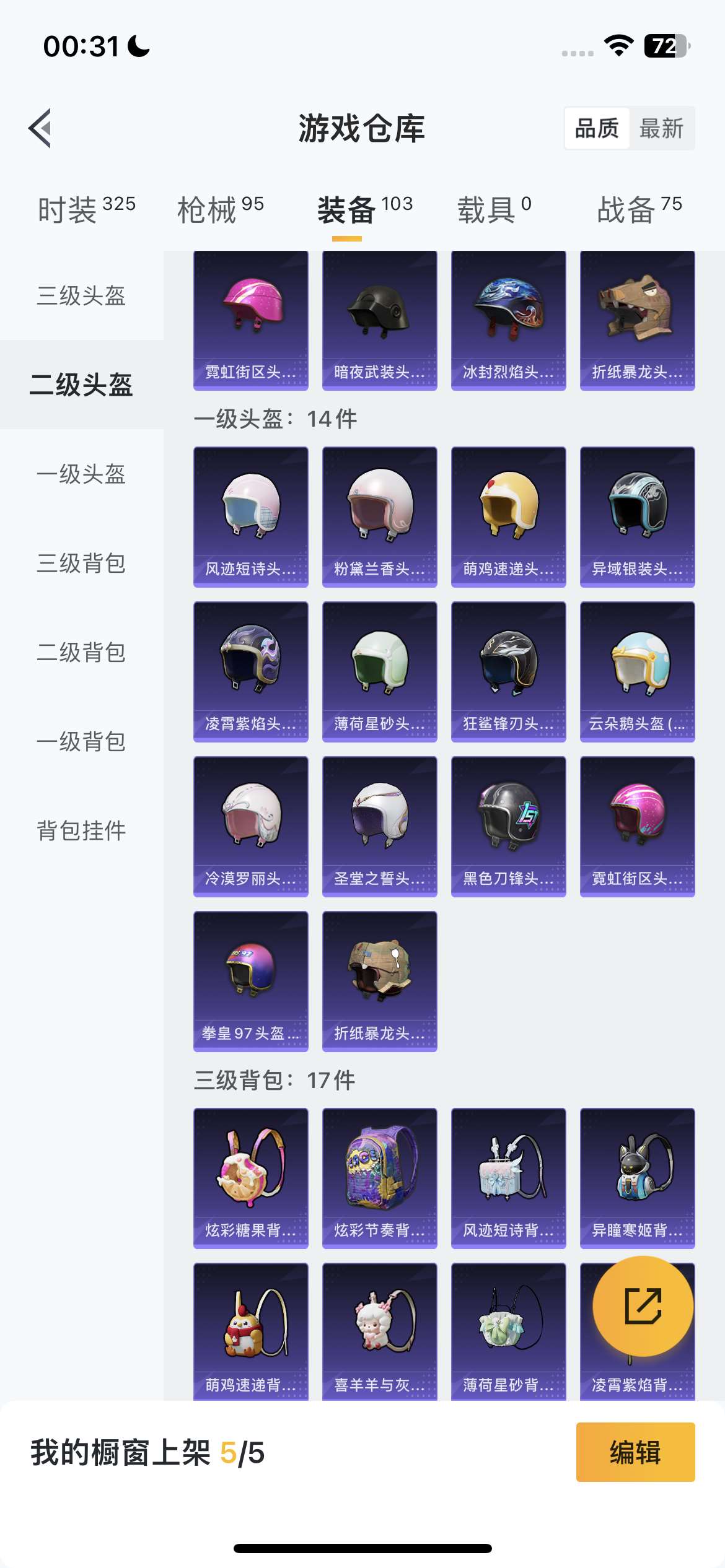Tap the back arrow to leave 游戏仓库
Viewport: 725px width, 1568px height.
40,128
